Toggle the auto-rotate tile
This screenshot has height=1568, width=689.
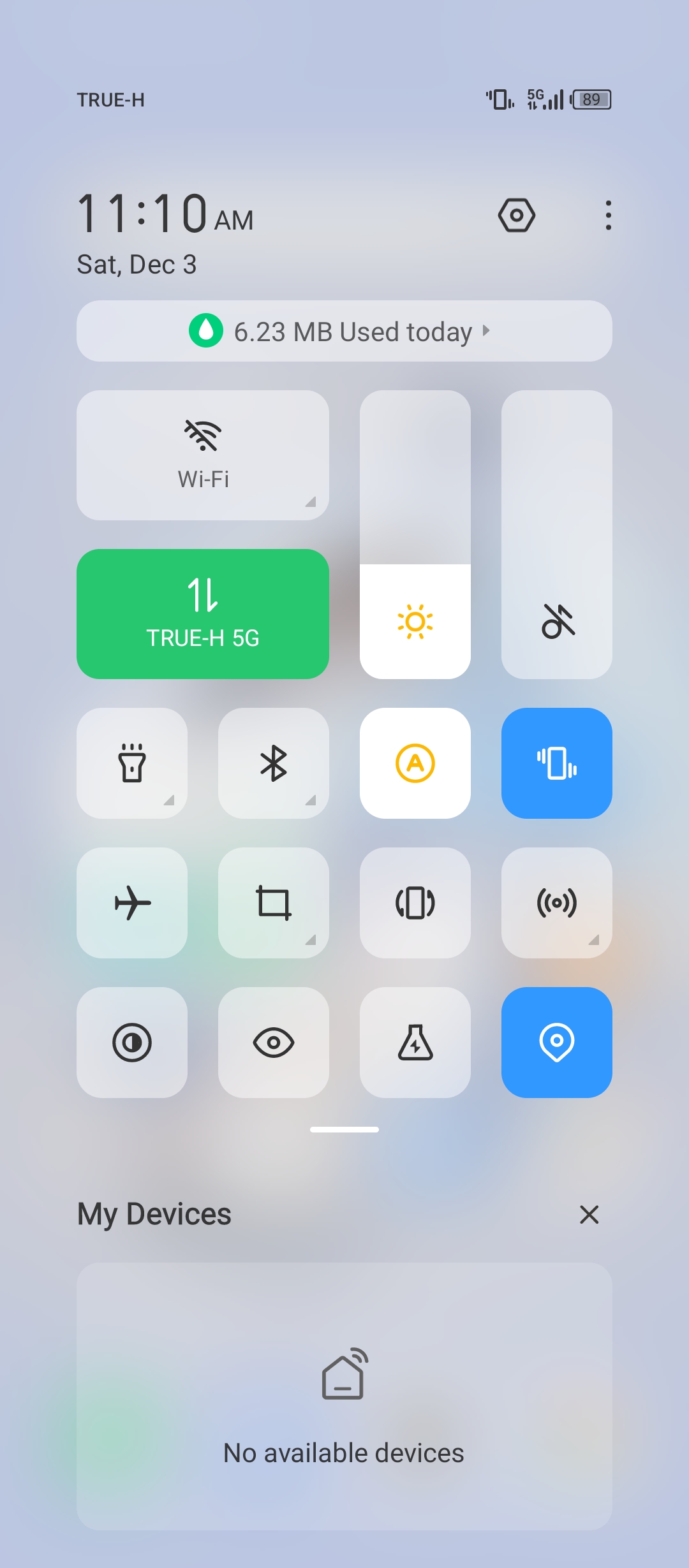coord(415,903)
